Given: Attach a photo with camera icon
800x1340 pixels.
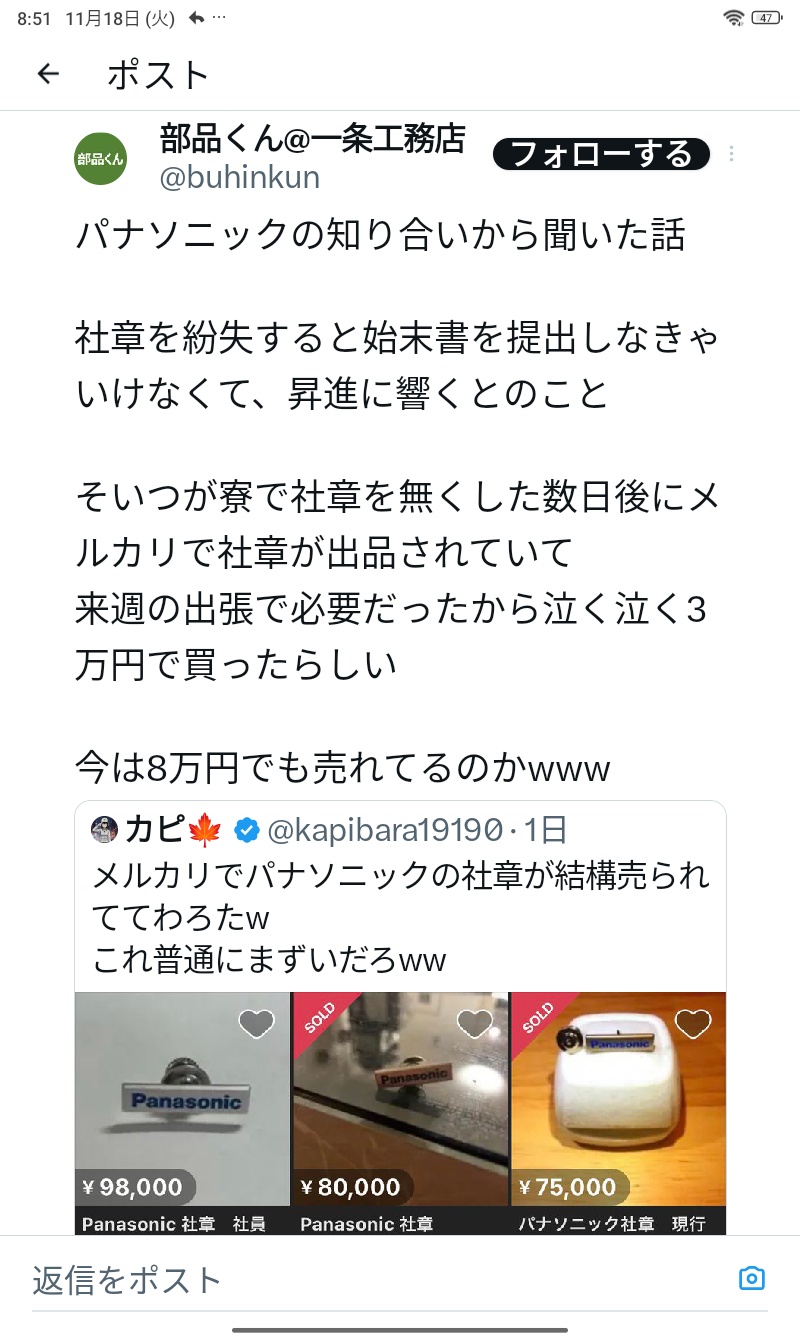Looking at the screenshot, I should 751,1278.
